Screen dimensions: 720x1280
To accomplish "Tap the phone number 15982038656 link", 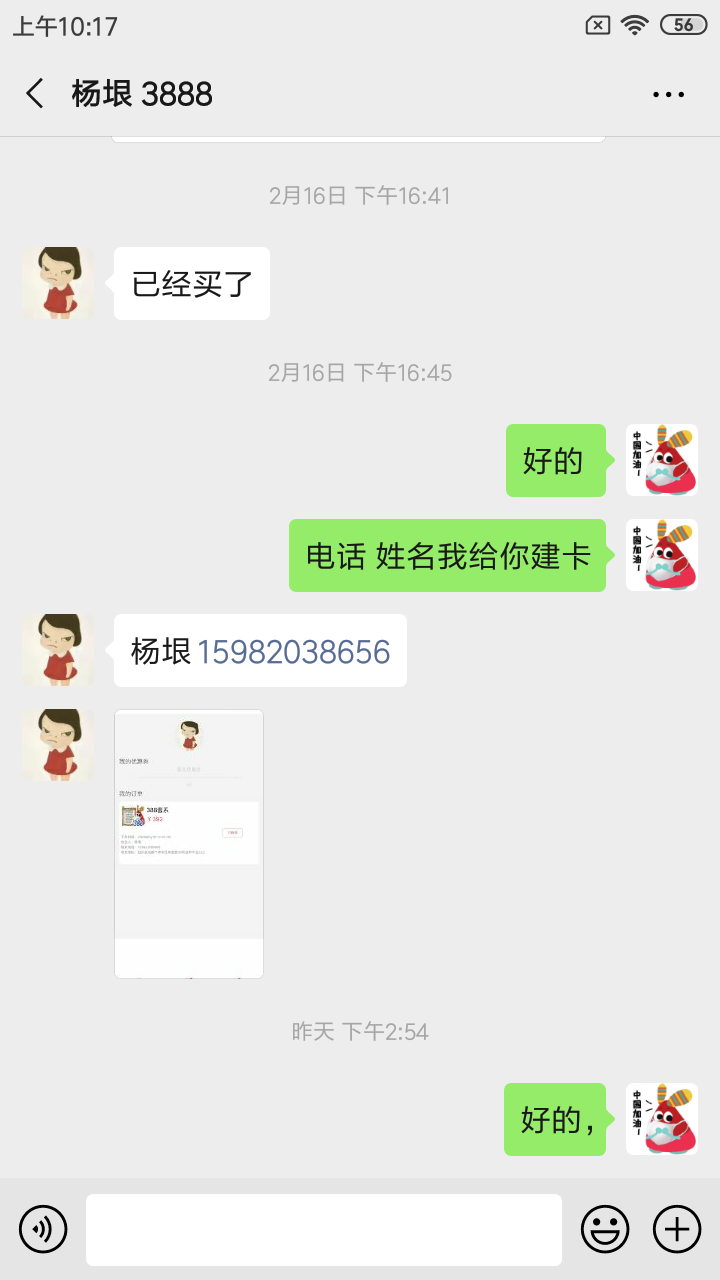I will point(293,652).
